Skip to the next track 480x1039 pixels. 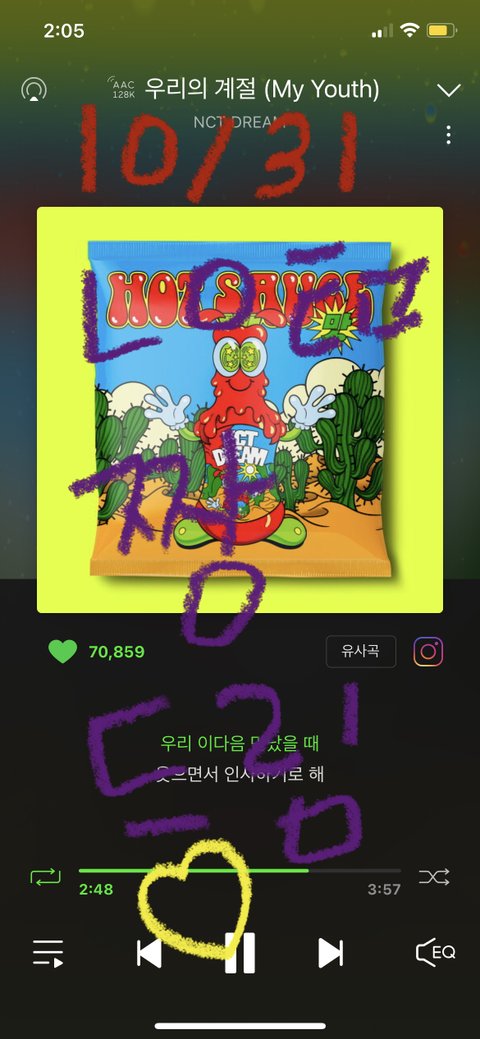tap(330, 954)
